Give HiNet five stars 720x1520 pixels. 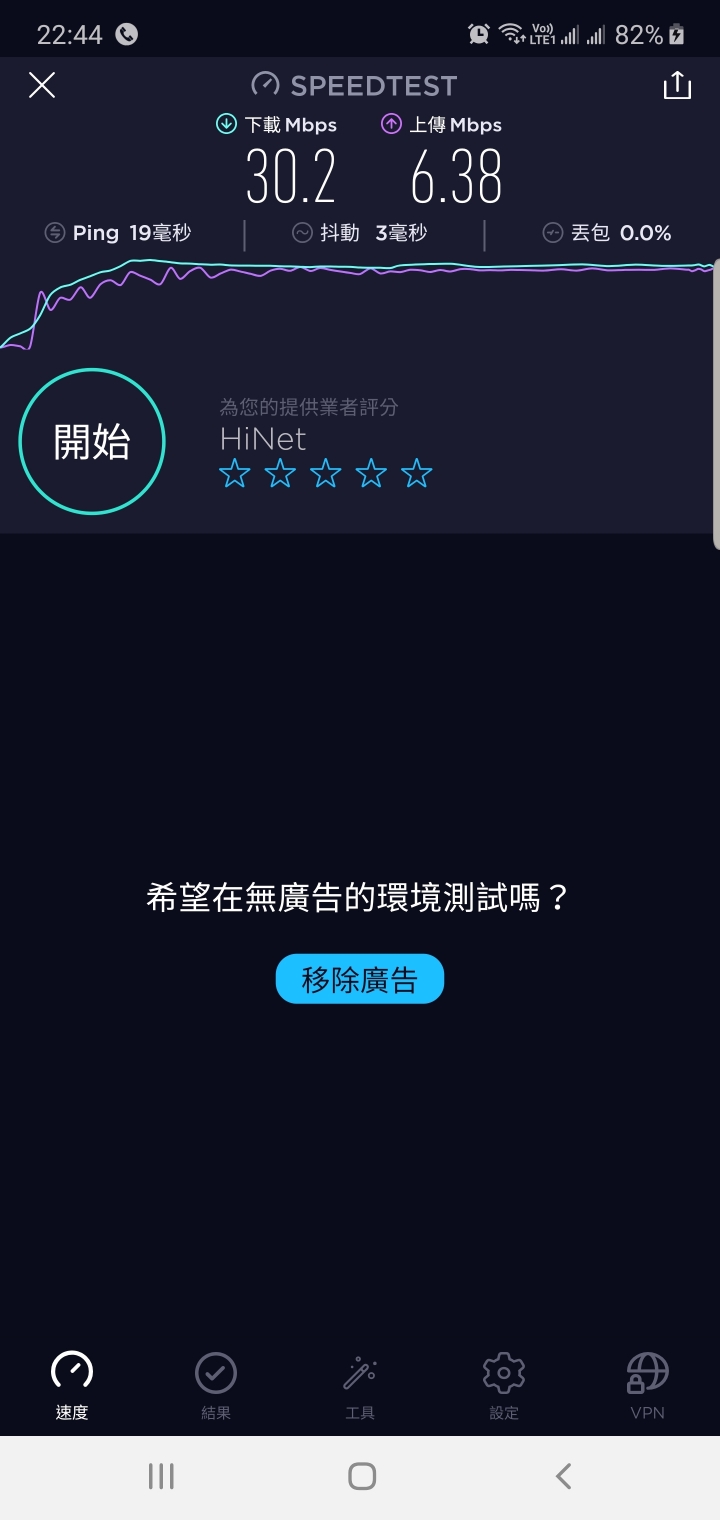point(416,474)
